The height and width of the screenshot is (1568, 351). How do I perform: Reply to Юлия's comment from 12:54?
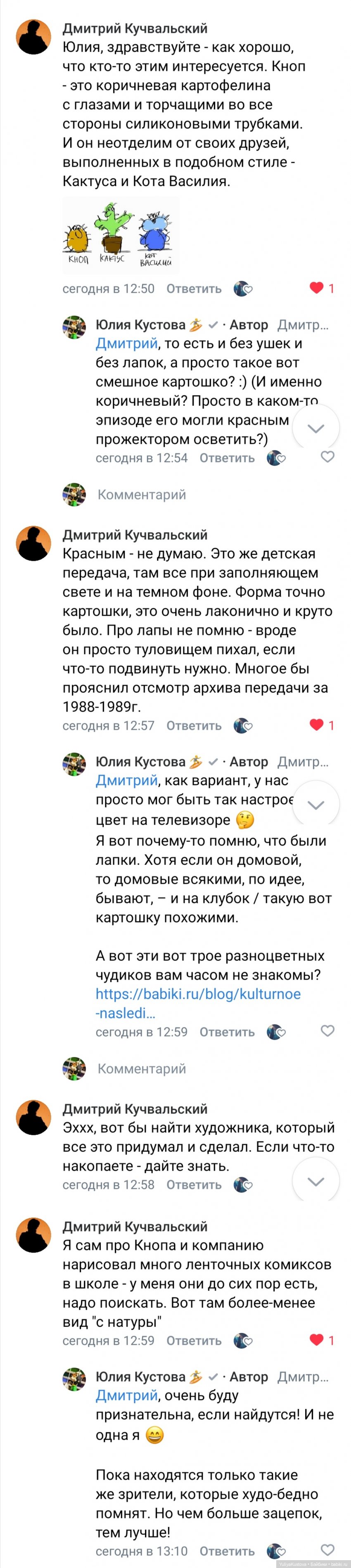(x=227, y=458)
